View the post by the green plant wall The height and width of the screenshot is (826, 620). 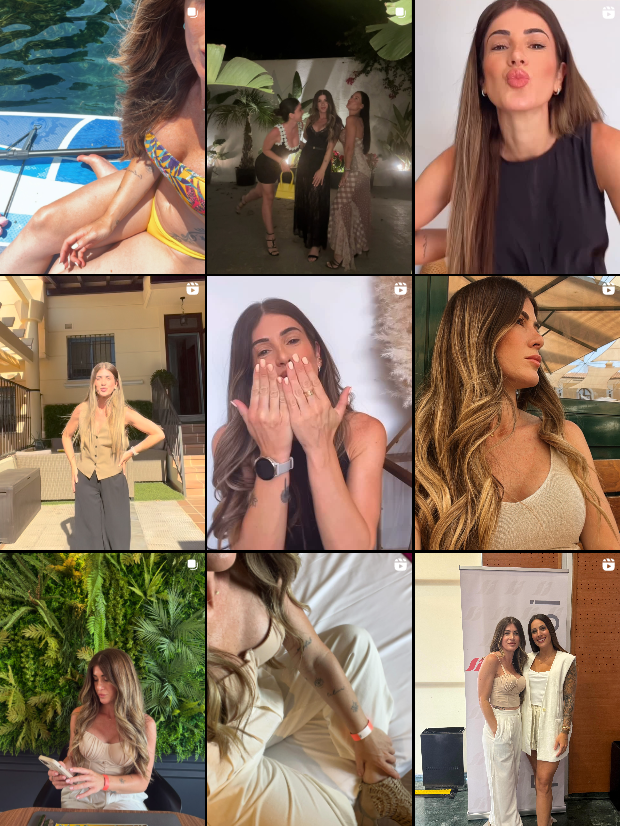[x=102, y=689]
